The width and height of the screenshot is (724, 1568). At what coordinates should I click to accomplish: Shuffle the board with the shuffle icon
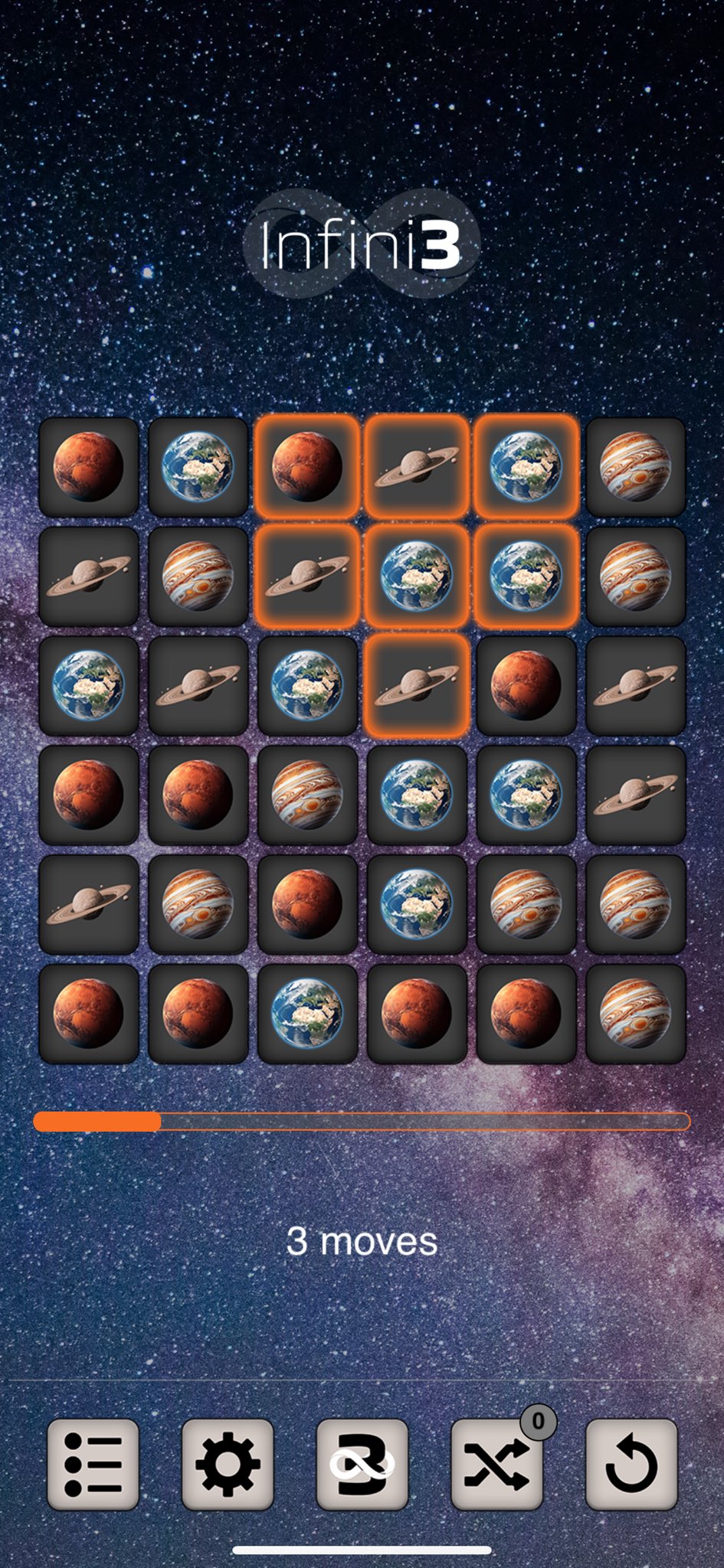point(497,1464)
